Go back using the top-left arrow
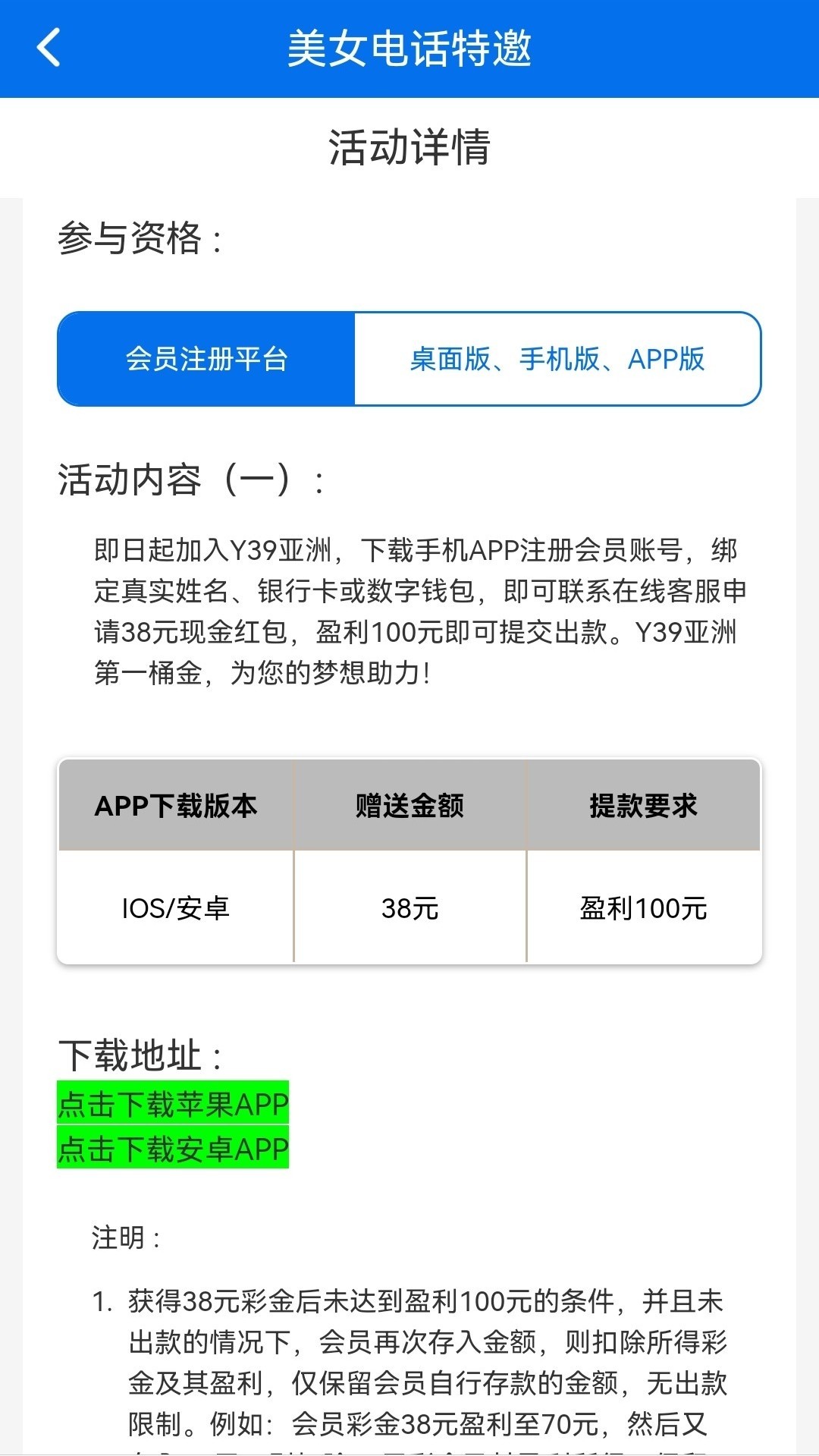819x1456 pixels. pos(49,48)
